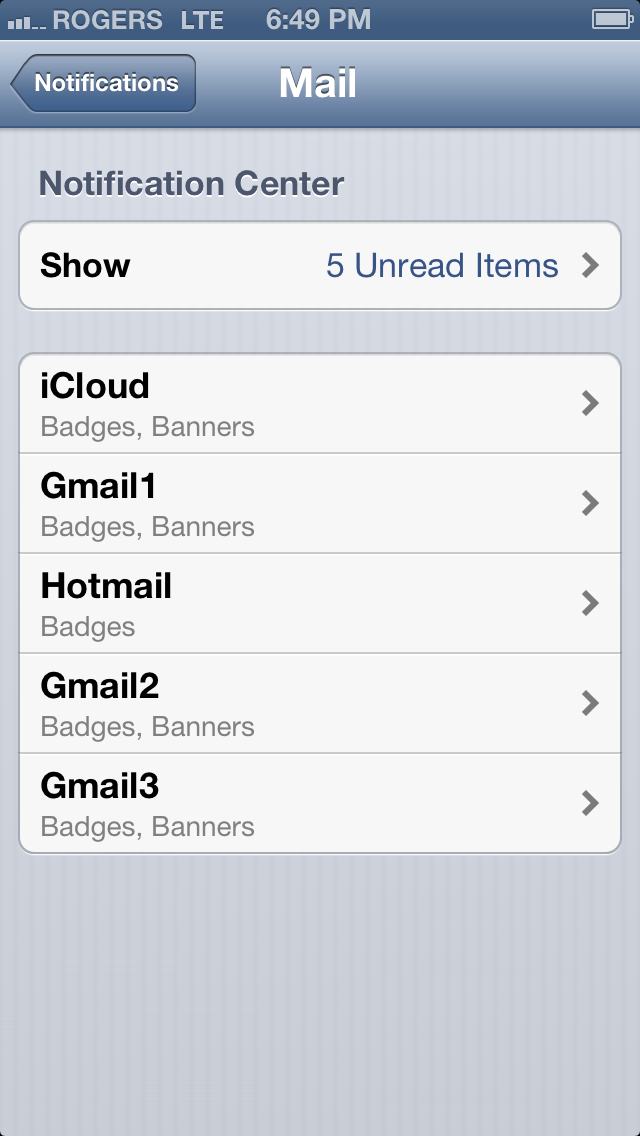
Task: Open the Show unread items setting
Action: 320,265
